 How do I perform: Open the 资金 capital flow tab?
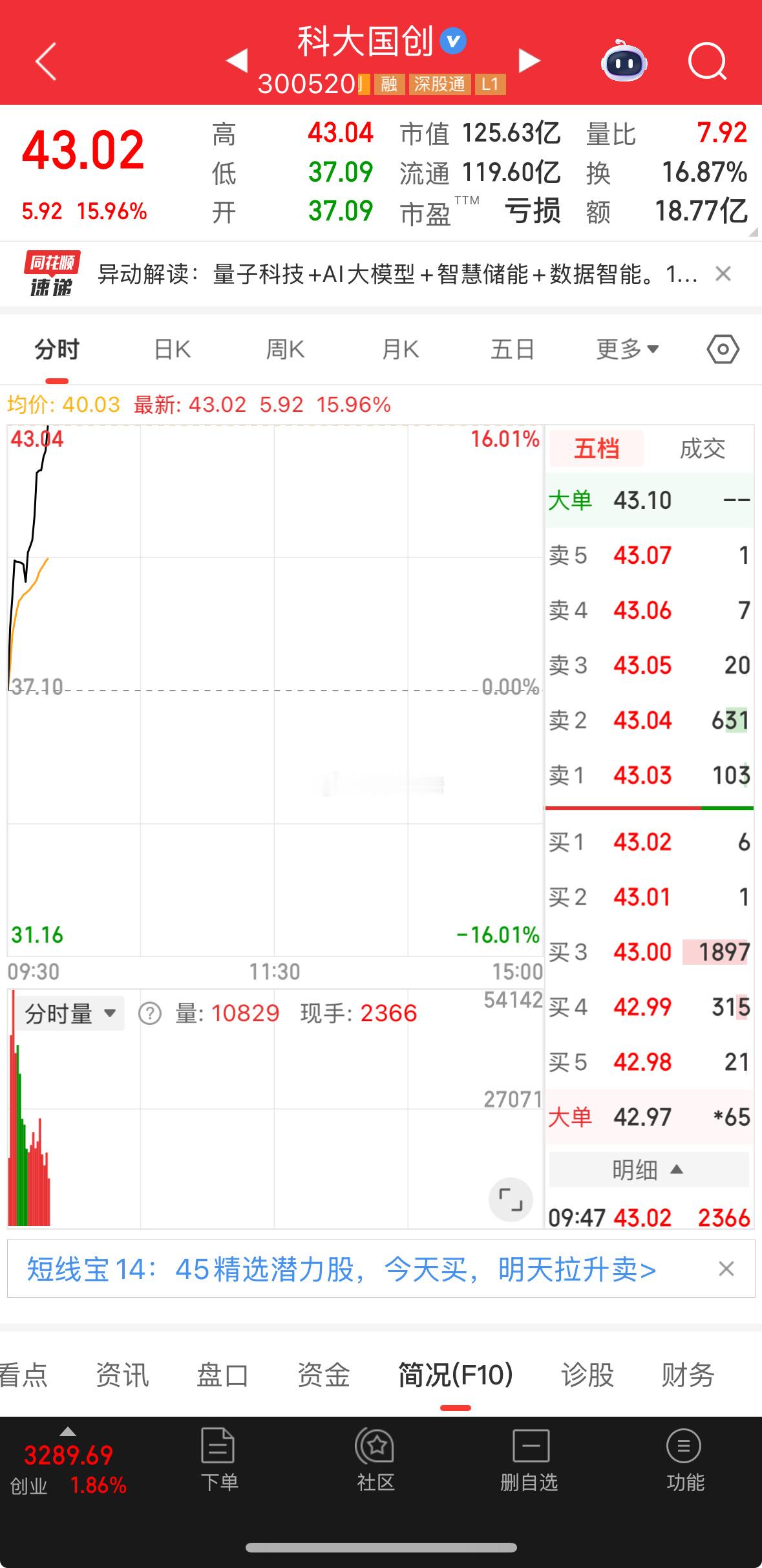(x=324, y=1375)
